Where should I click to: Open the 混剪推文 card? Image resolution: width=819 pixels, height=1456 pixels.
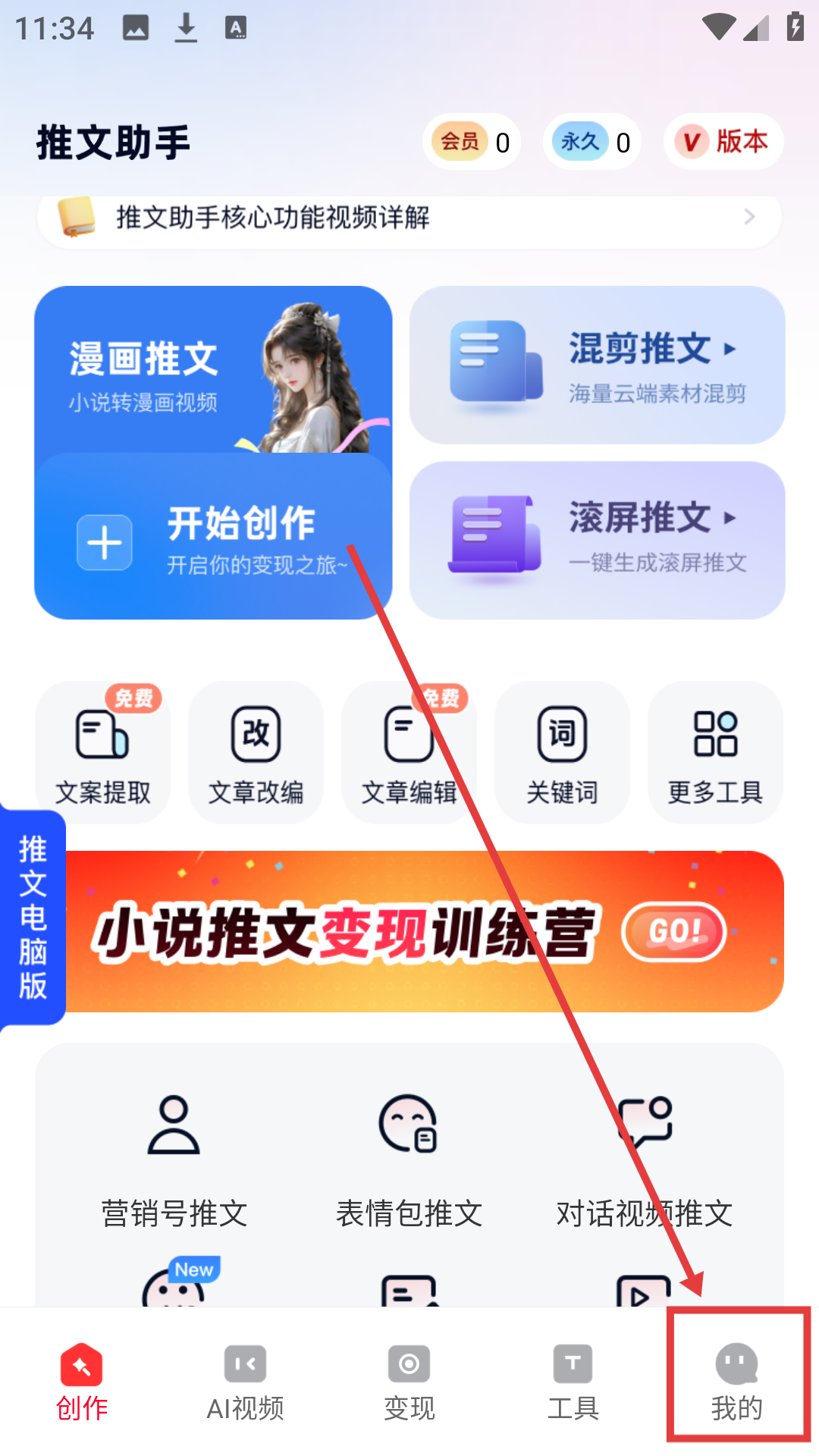[597, 366]
